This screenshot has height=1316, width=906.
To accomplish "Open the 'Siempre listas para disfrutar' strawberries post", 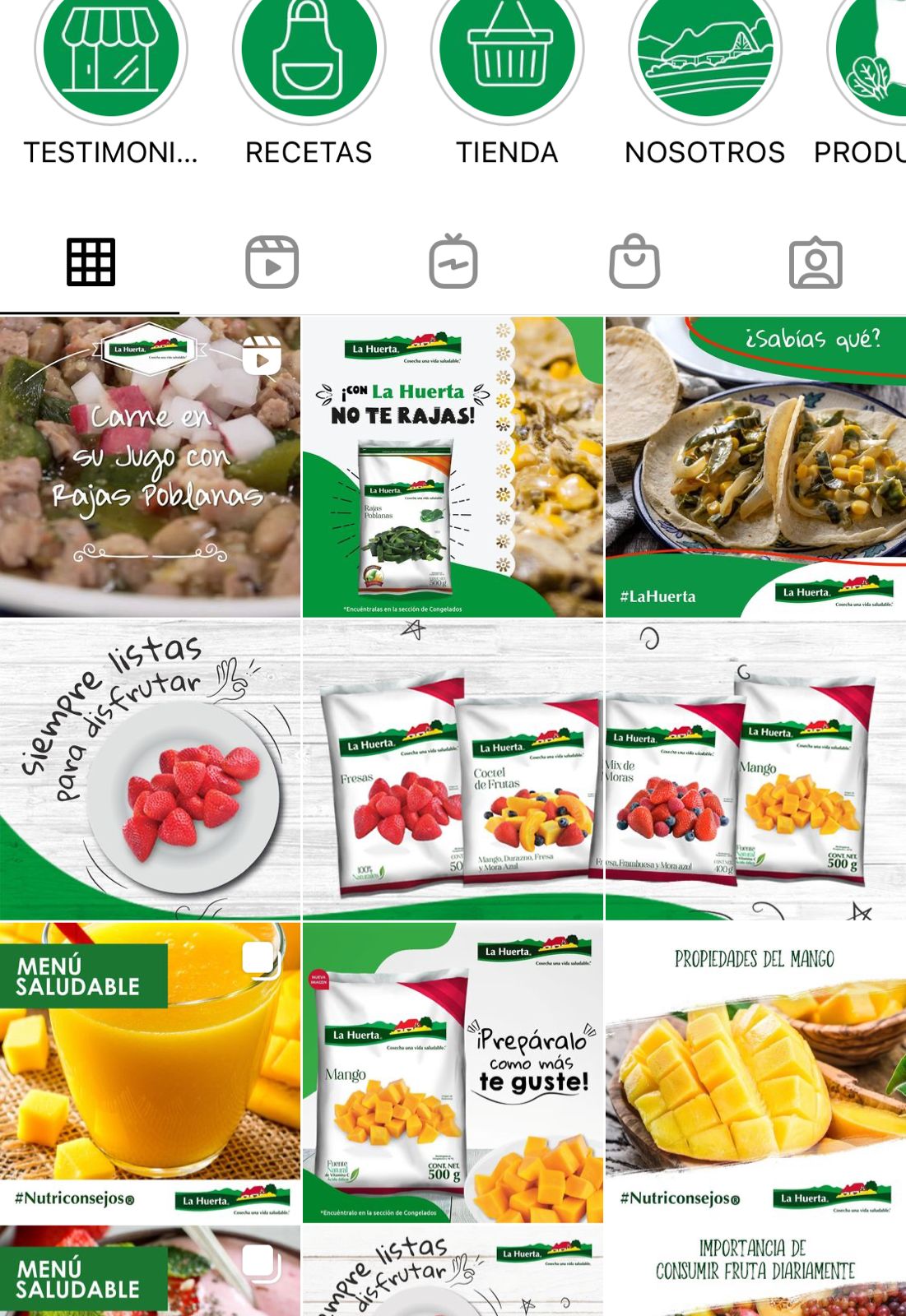I will 150,769.
